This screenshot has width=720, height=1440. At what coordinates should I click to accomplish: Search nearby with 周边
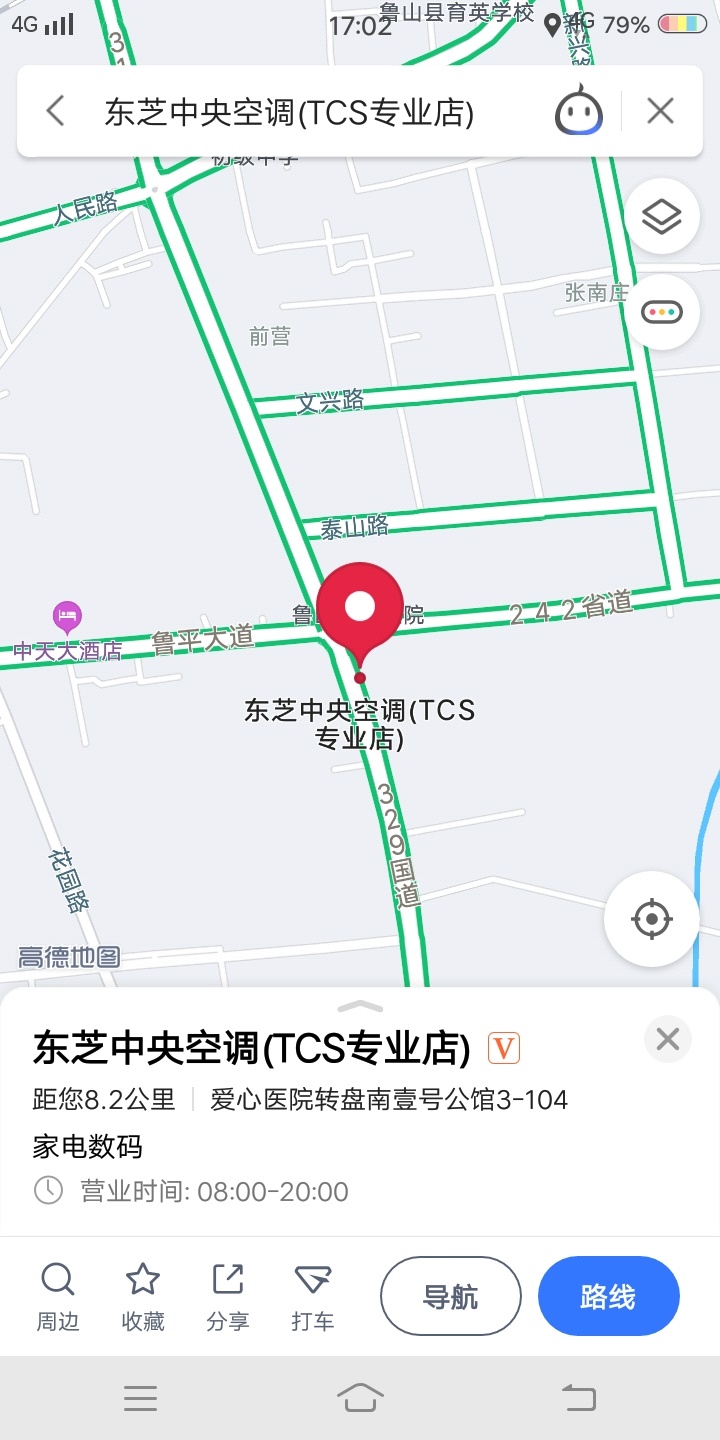click(57, 1296)
